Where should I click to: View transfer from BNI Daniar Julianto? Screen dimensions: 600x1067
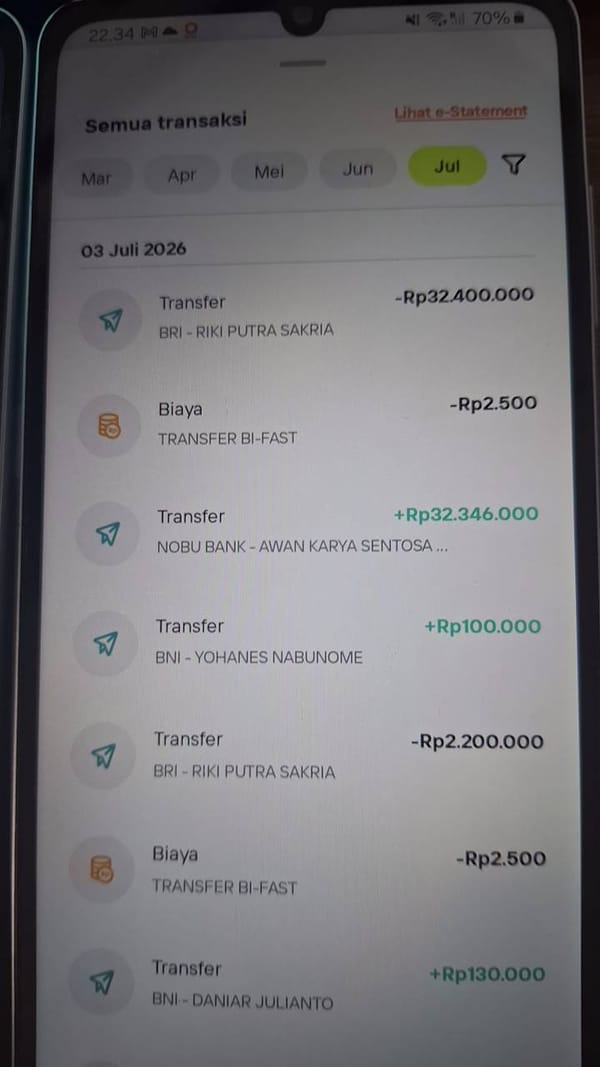coord(307,984)
